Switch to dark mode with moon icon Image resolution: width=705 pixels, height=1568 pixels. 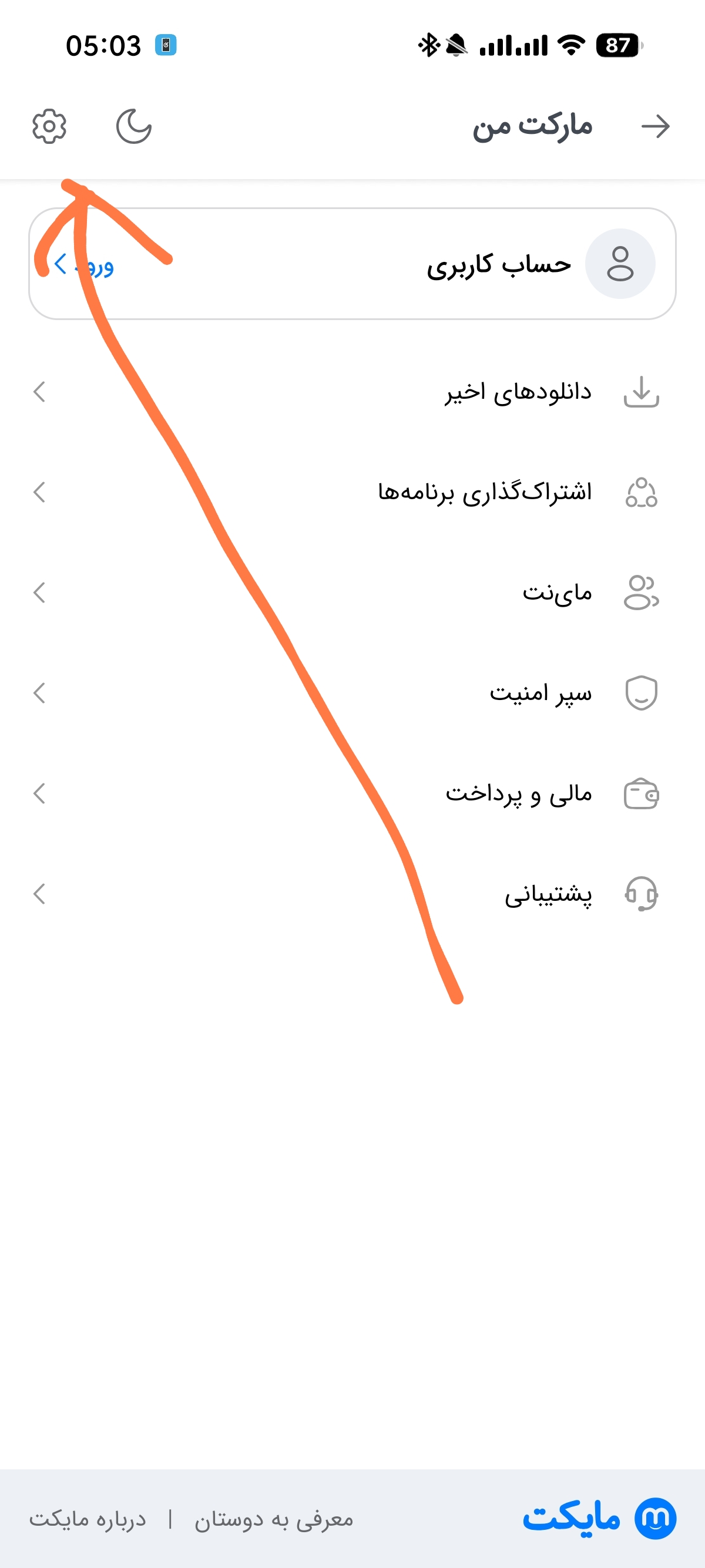click(x=133, y=127)
